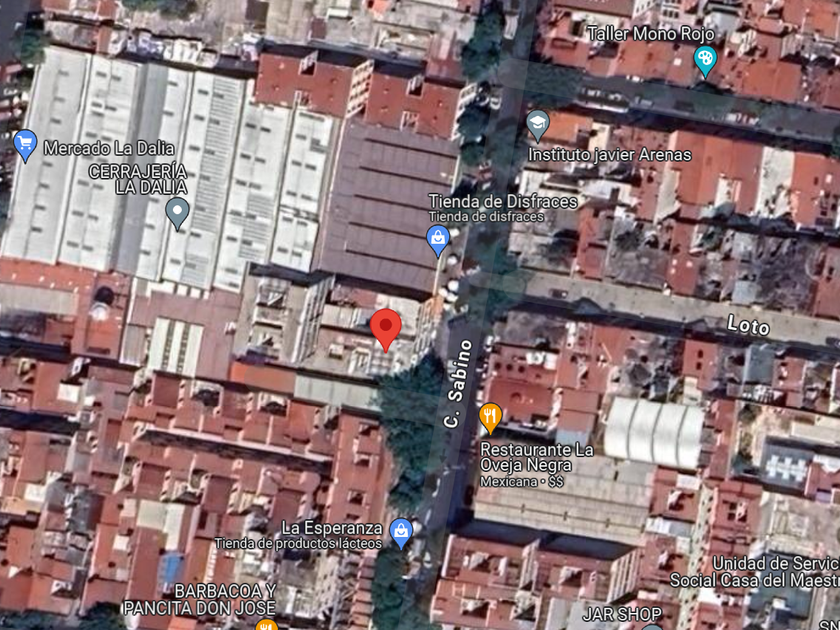
Task: Open the Taller Mono Rojo art marker
Action: point(705,60)
